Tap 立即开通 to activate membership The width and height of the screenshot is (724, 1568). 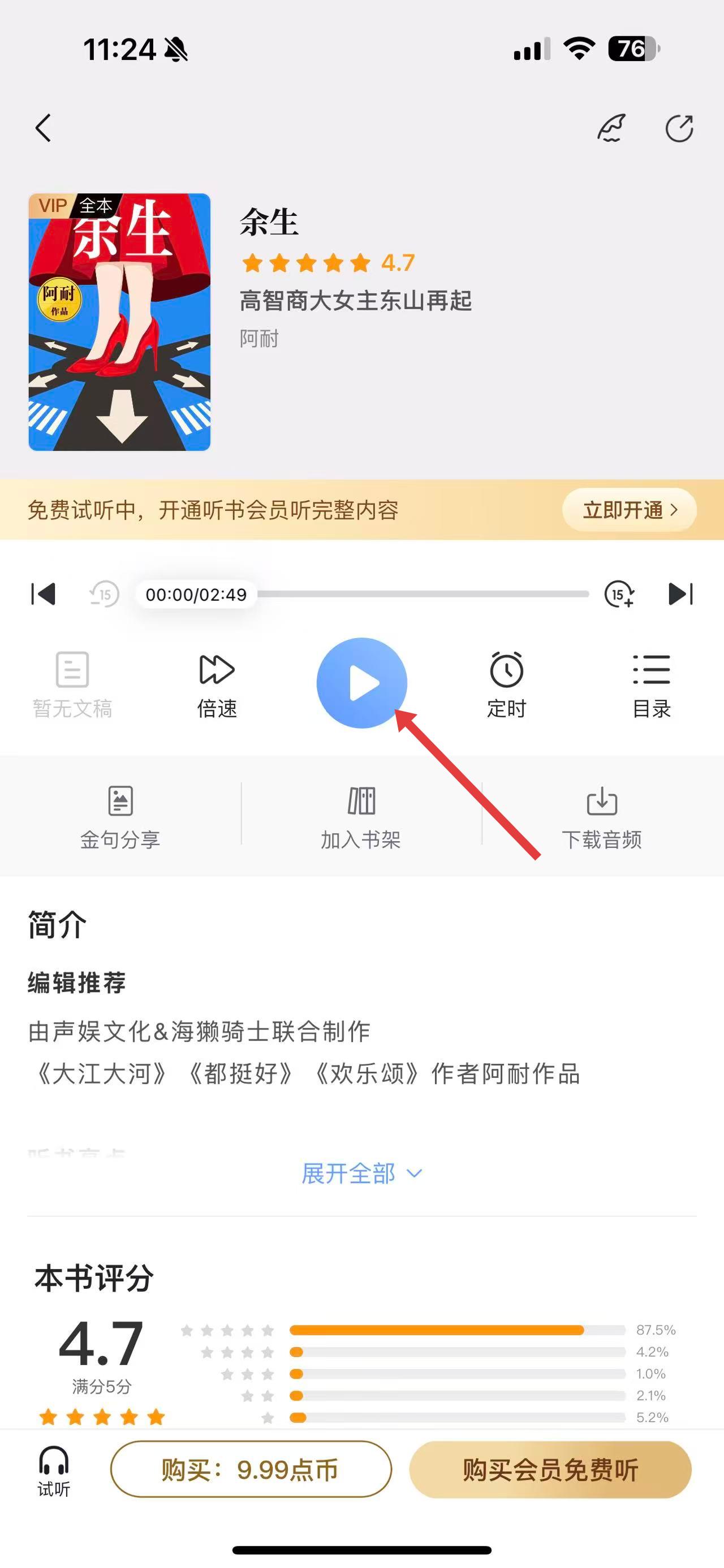coord(629,509)
